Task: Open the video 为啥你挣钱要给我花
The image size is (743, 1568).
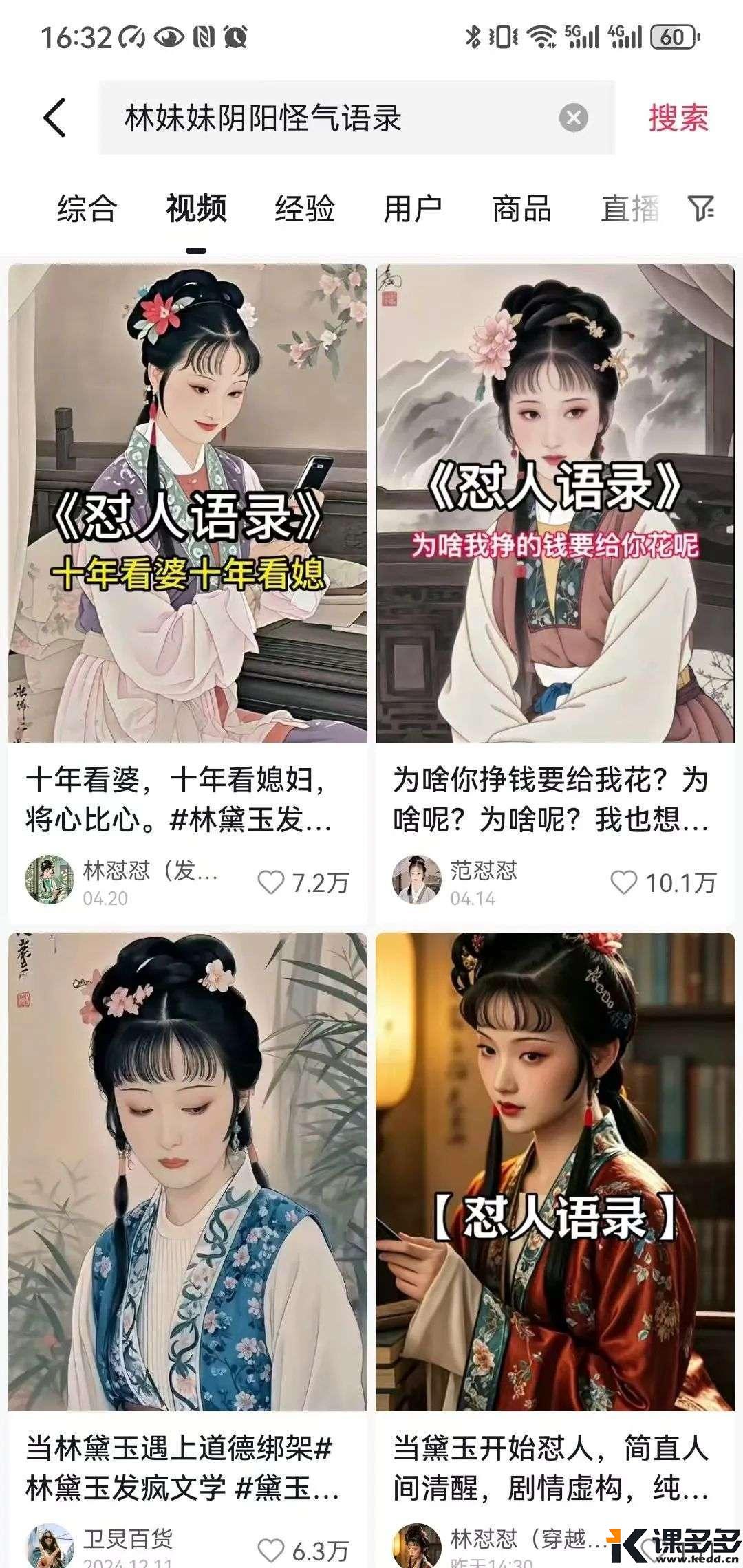Action: (x=554, y=503)
